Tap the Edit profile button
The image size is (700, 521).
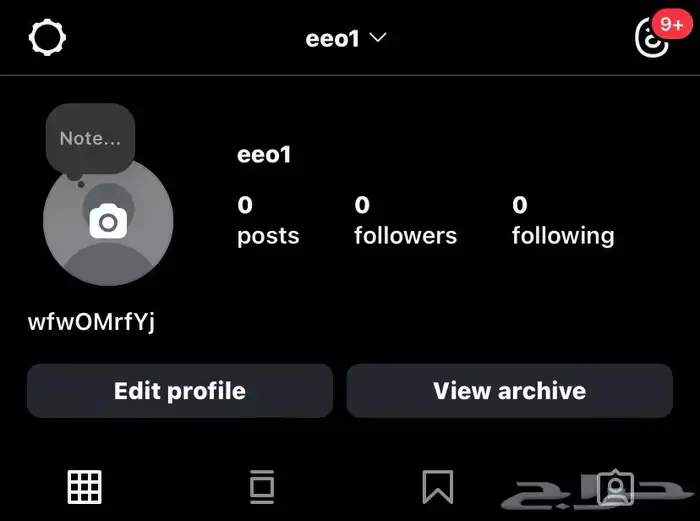pos(180,390)
